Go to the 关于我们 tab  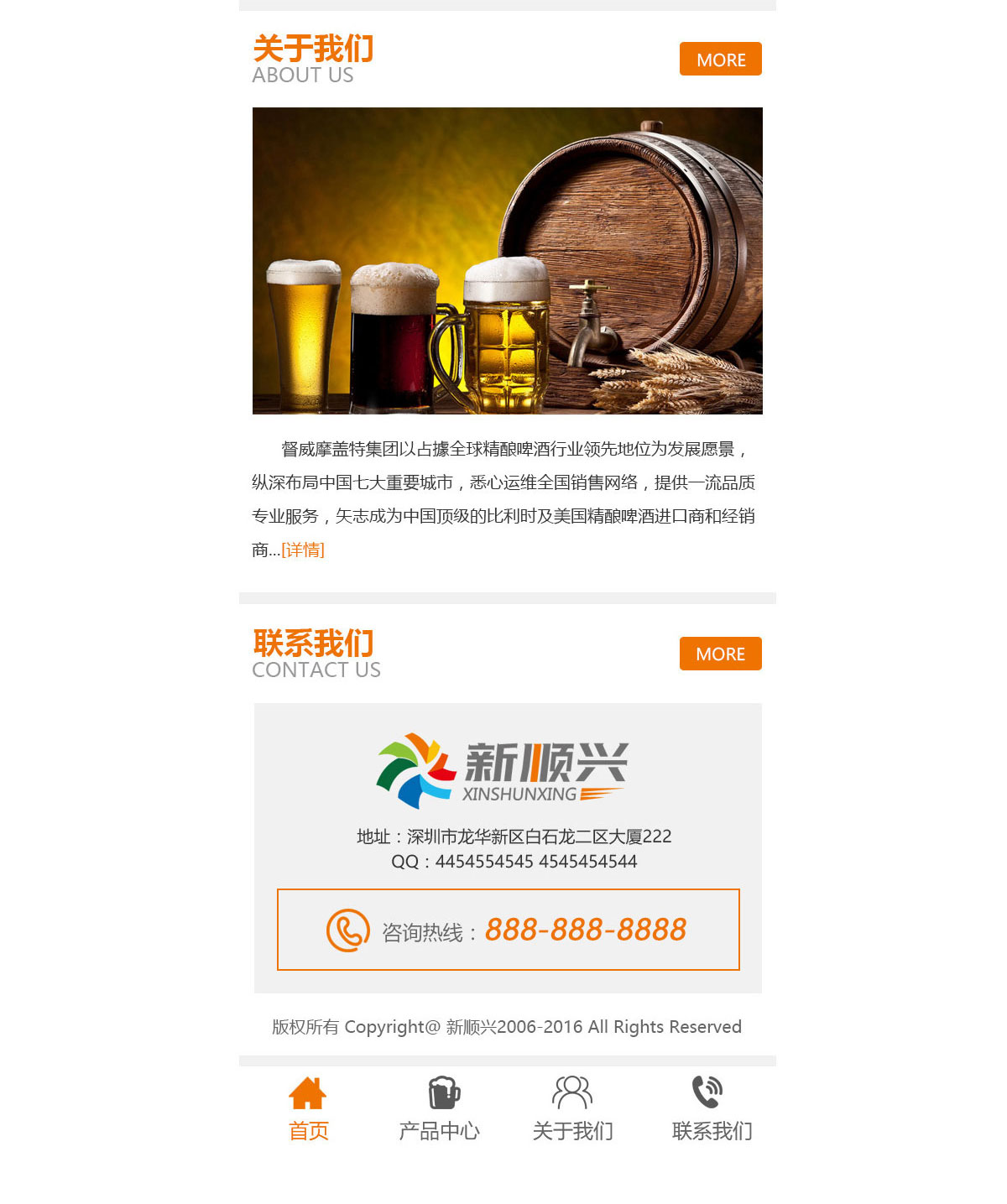click(572, 1109)
